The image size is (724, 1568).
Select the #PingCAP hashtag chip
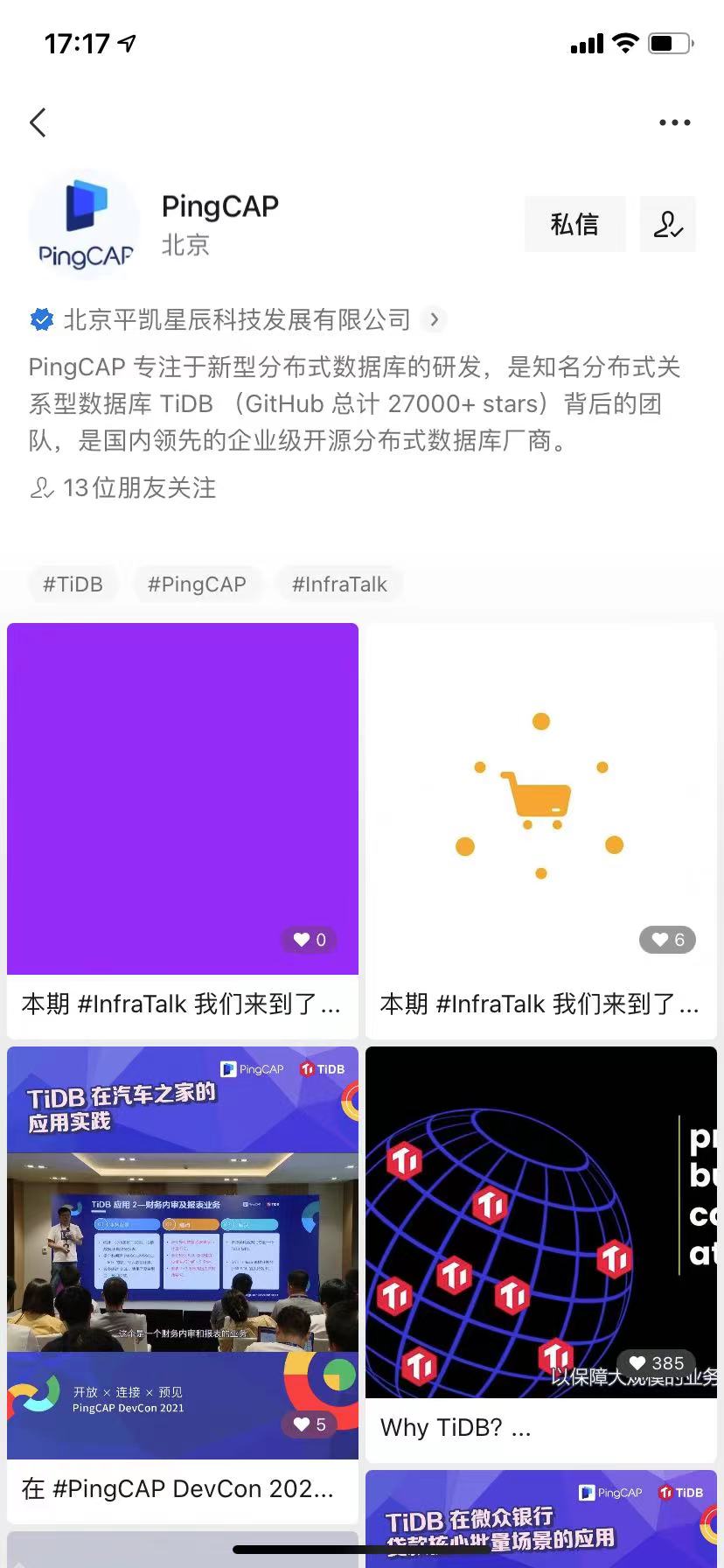197,584
